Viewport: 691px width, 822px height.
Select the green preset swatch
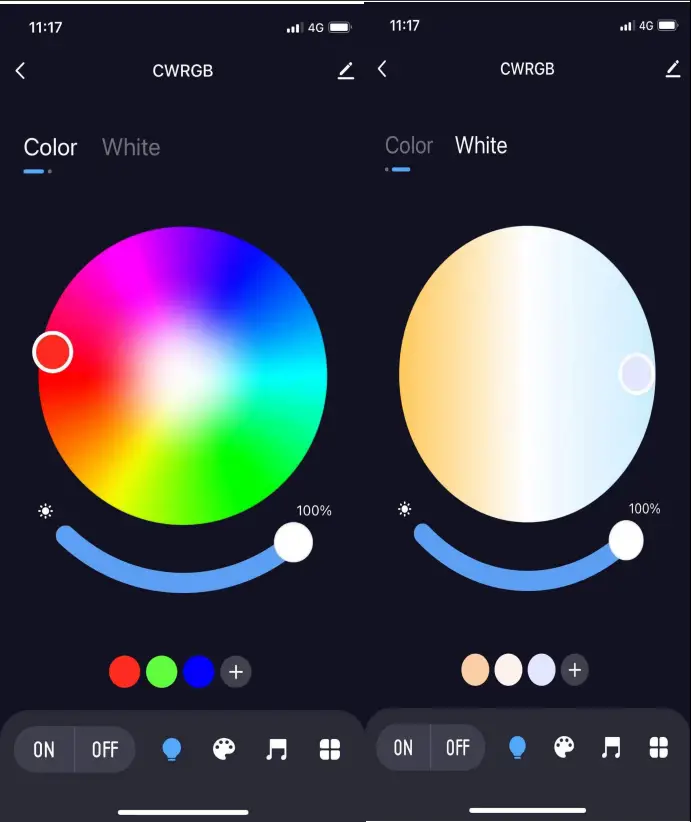coord(162,671)
